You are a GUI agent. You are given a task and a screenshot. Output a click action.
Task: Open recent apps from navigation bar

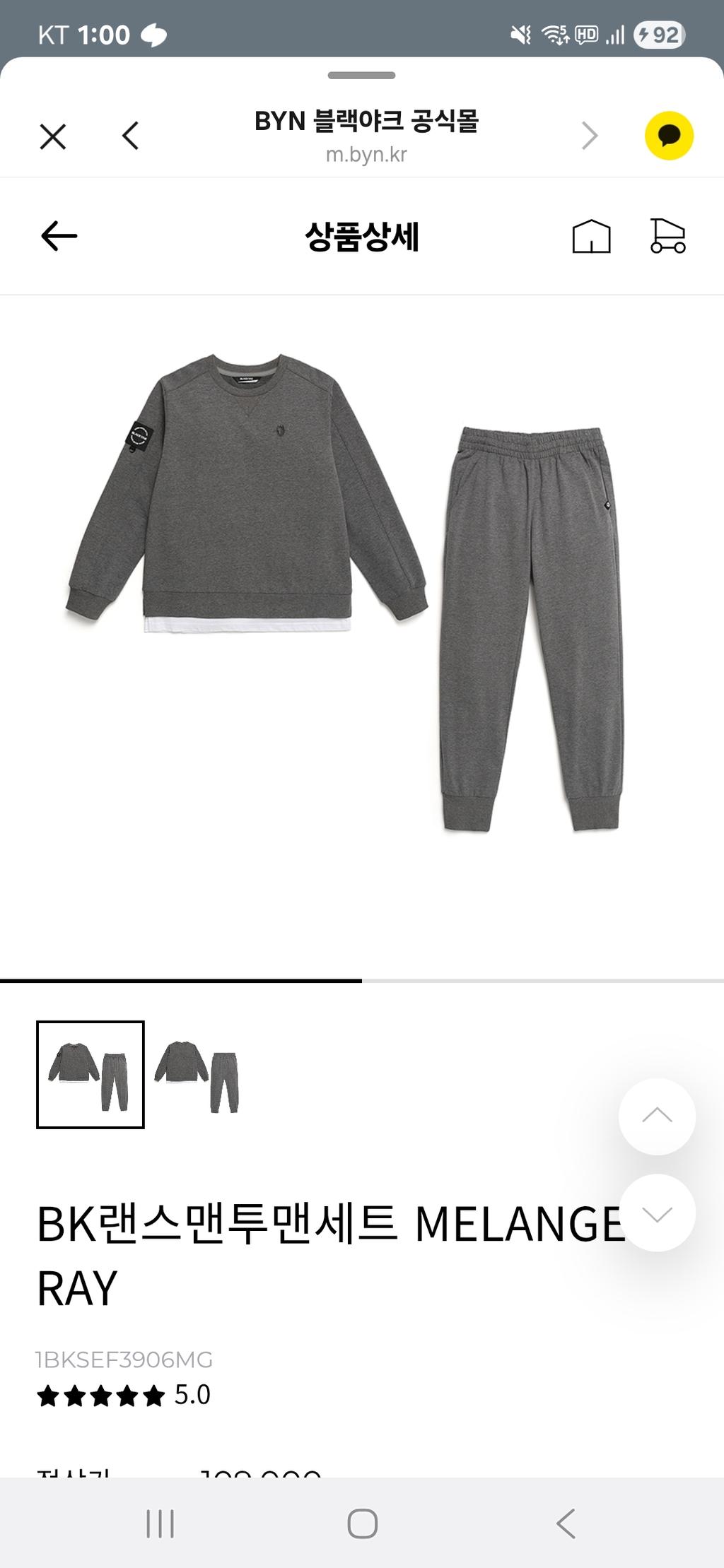pyautogui.click(x=160, y=1523)
